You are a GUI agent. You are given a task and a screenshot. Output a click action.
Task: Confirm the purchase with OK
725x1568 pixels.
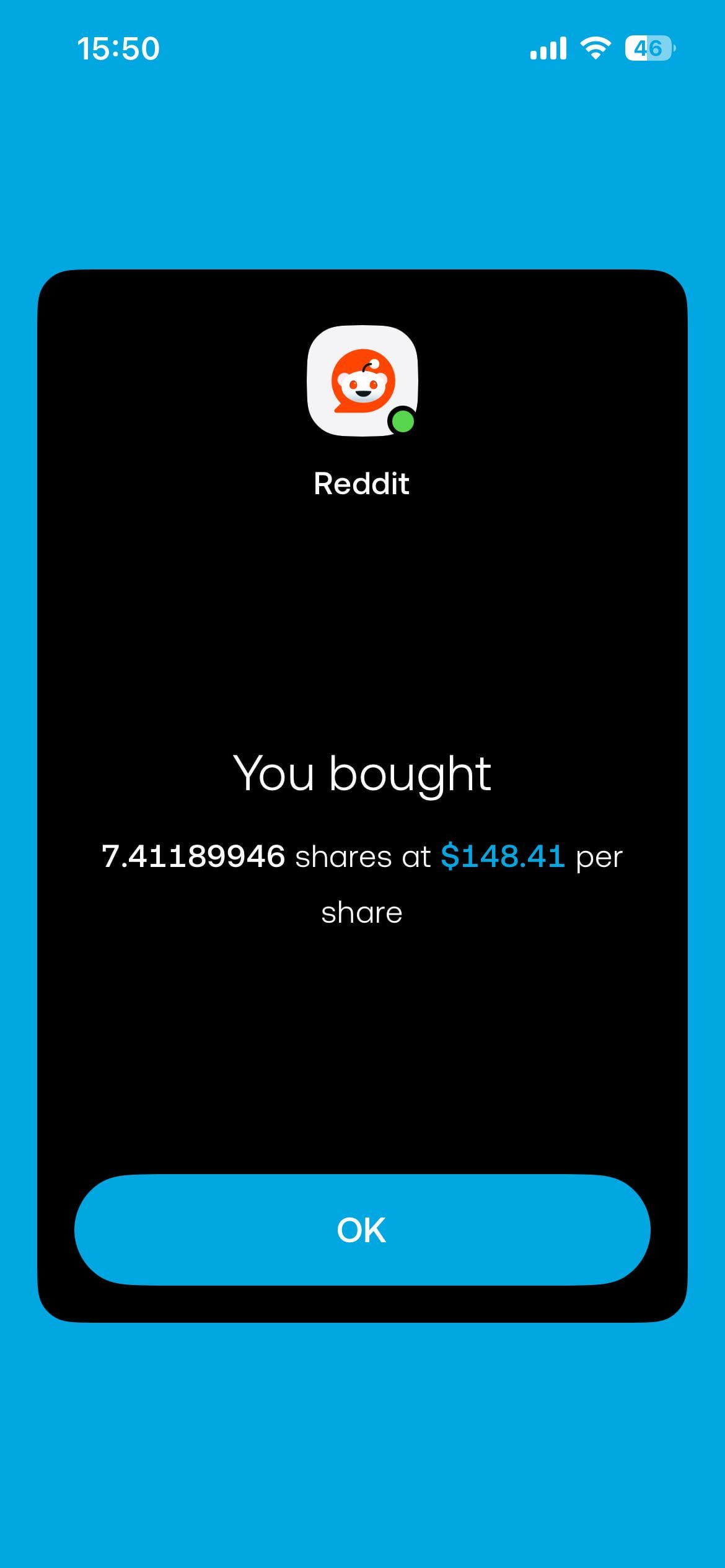(362, 1230)
